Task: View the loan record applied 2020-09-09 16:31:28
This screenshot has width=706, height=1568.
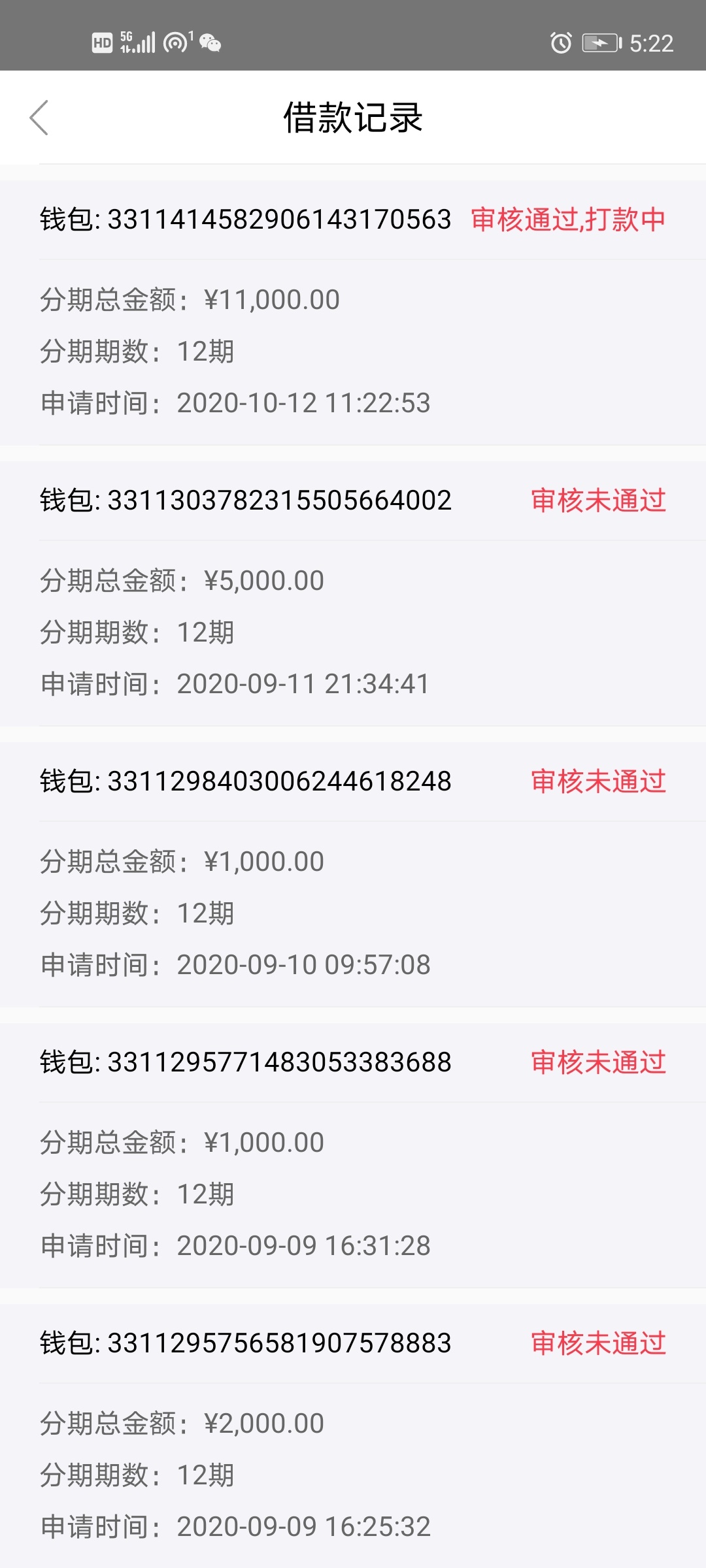Action: pyautogui.click(x=353, y=1155)
